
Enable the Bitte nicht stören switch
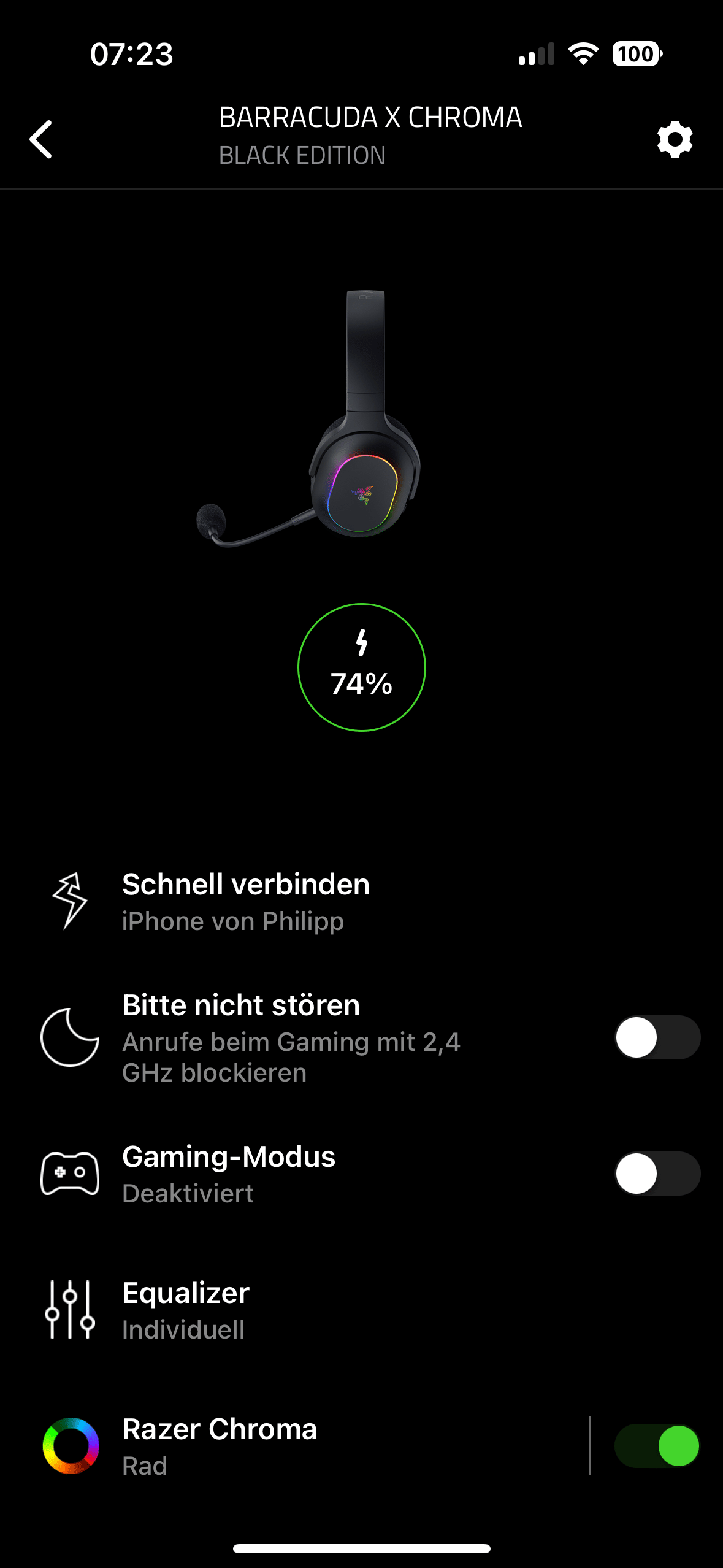tap(657, 1037)
